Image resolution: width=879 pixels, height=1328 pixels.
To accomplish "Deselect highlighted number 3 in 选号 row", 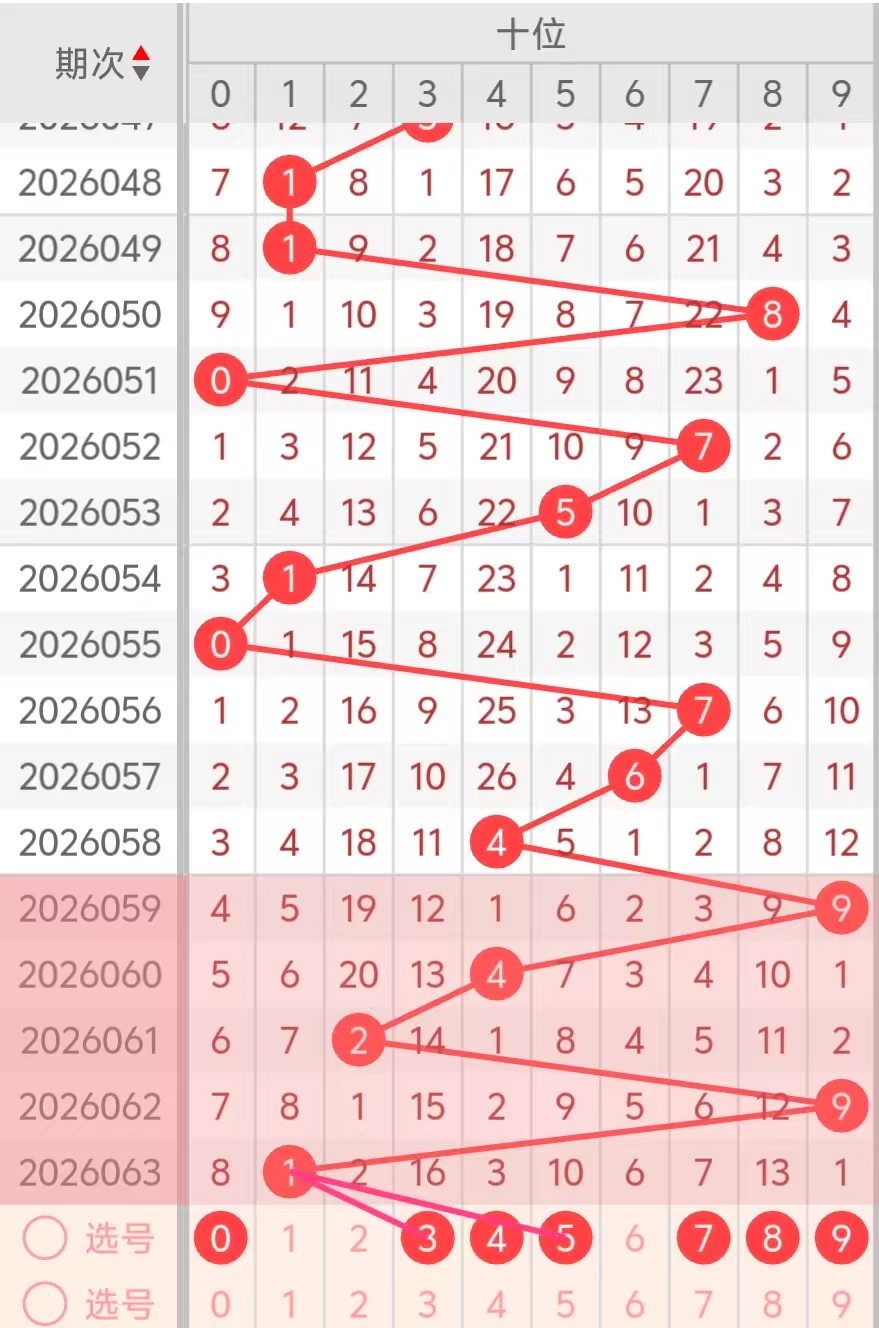I will (427, 1239).
